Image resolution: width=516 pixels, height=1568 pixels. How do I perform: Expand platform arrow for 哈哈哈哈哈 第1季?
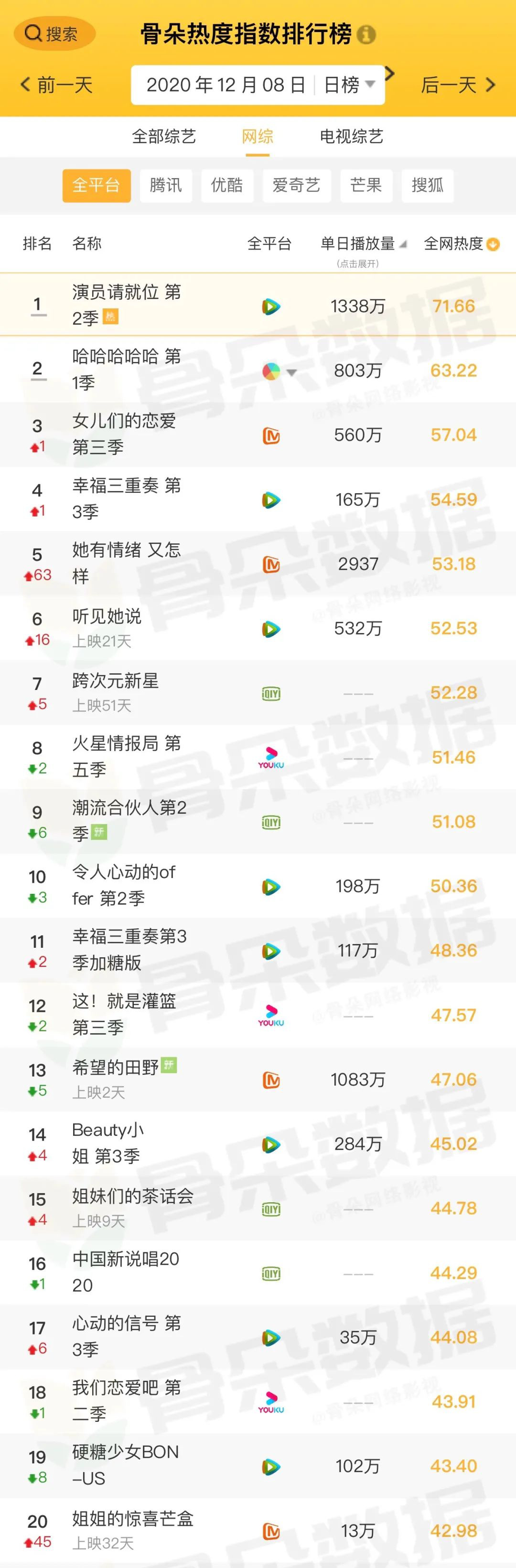pos(291,372)
